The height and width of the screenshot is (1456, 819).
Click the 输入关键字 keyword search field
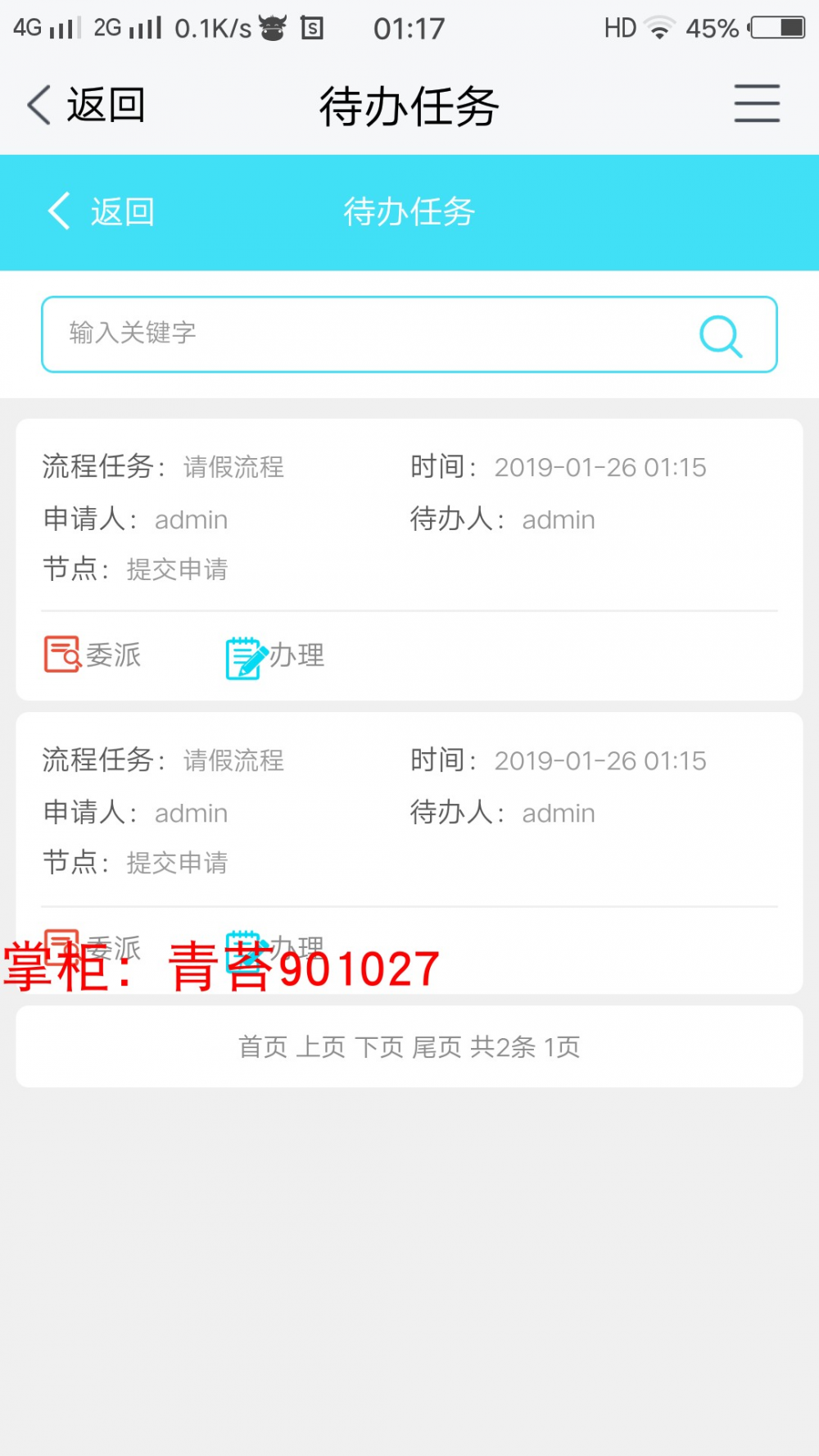click(246, 335)
